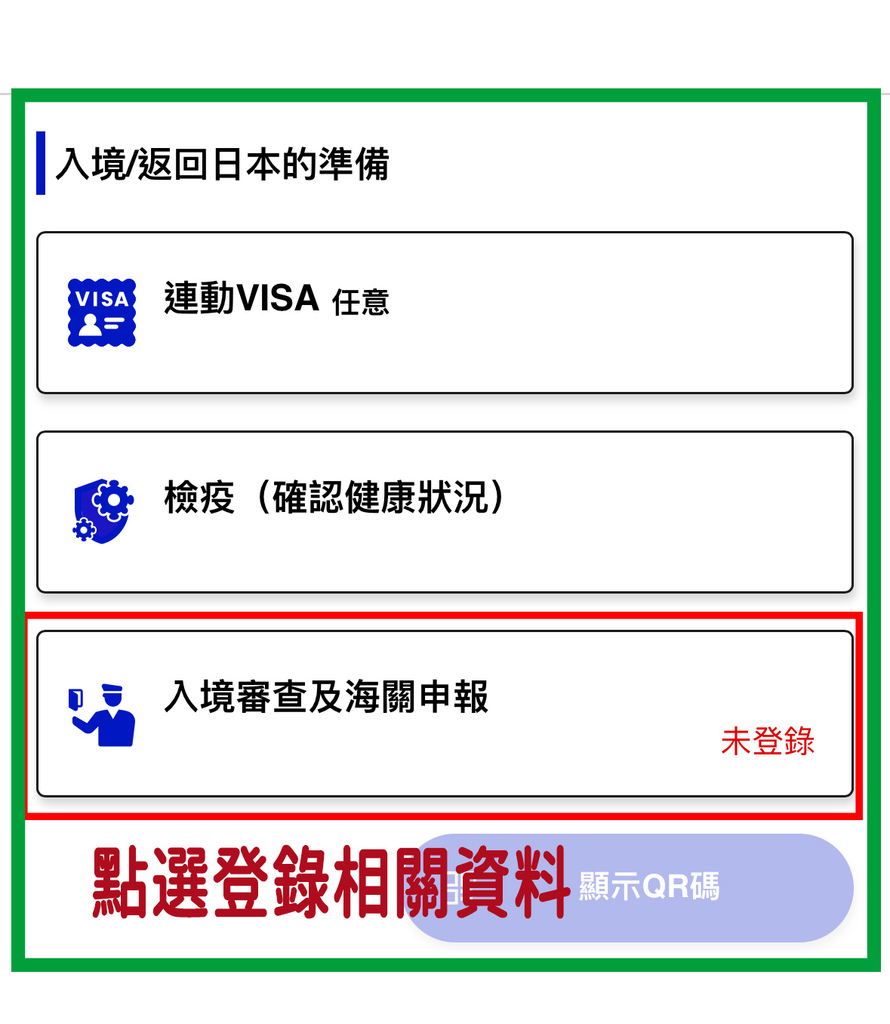Open 檢疫（確認健康狀況）card

(x=444, y=512)
